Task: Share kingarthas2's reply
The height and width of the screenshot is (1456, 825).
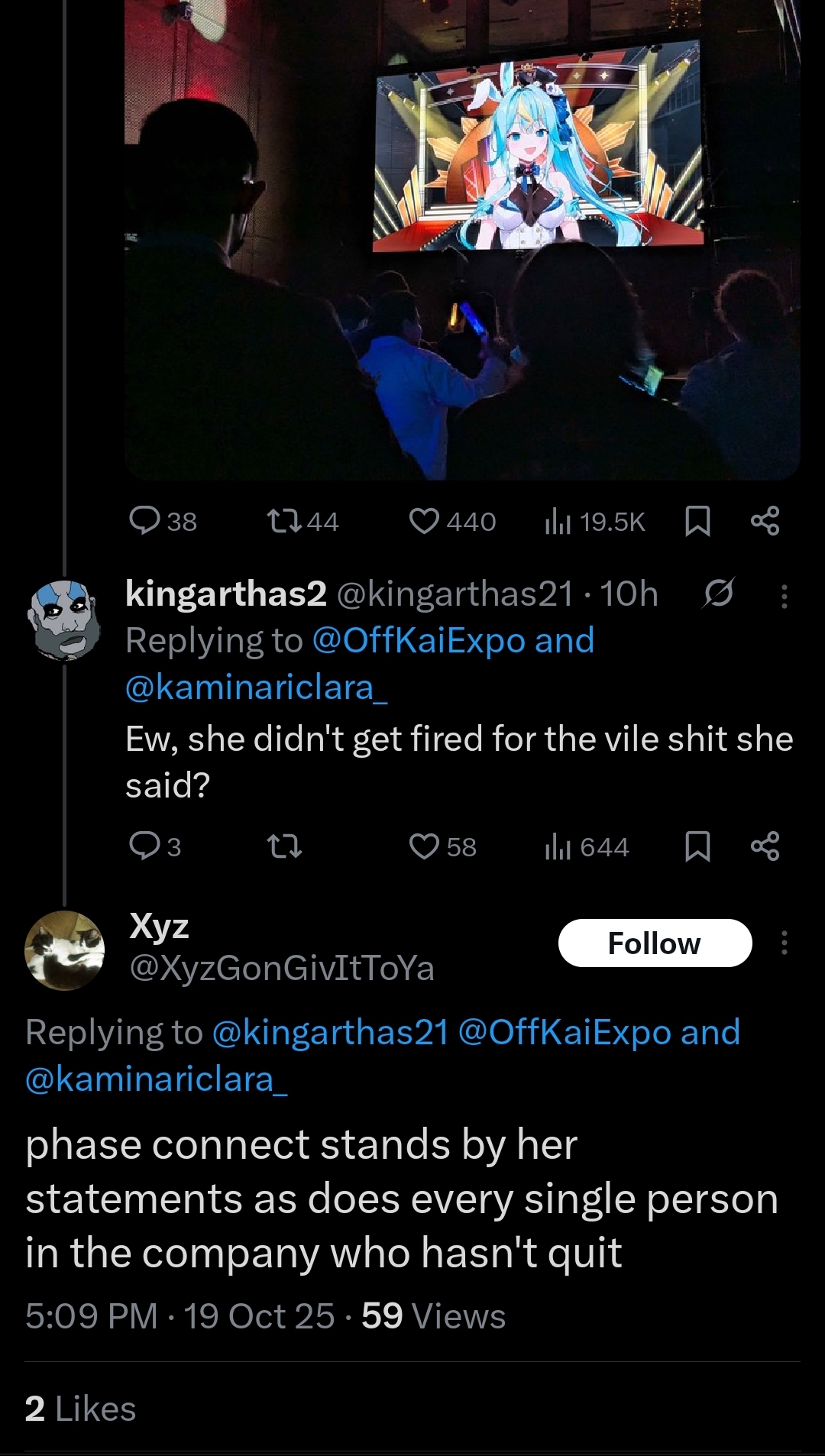Action: pyautogui.click(x=765, y=846)
